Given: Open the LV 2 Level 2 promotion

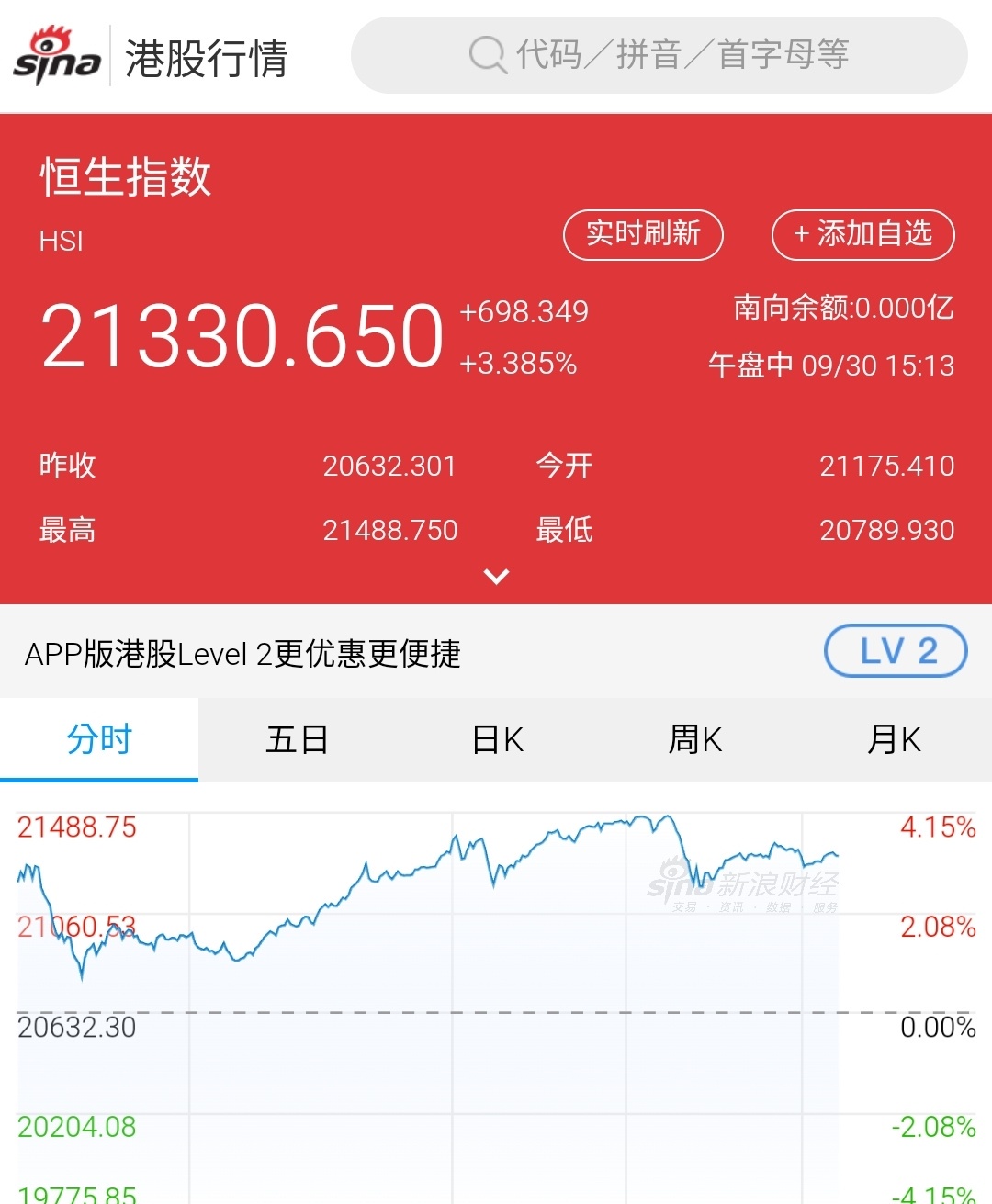Looking at the screenshot, I should 896,651.
